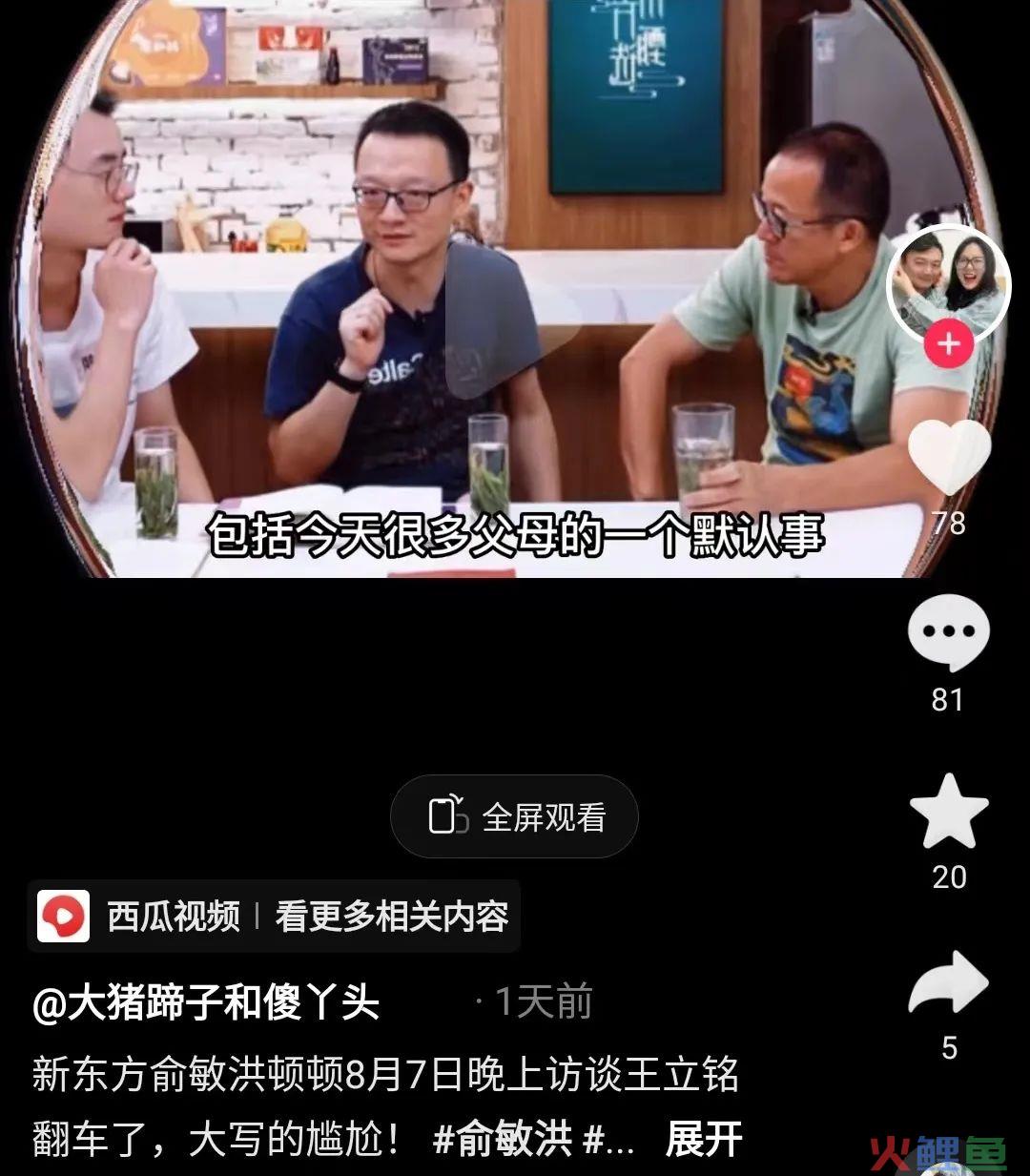Viewport: 1030px width, 1176px height.
Task: Add this video to favorites with the star
Action: 948,813
